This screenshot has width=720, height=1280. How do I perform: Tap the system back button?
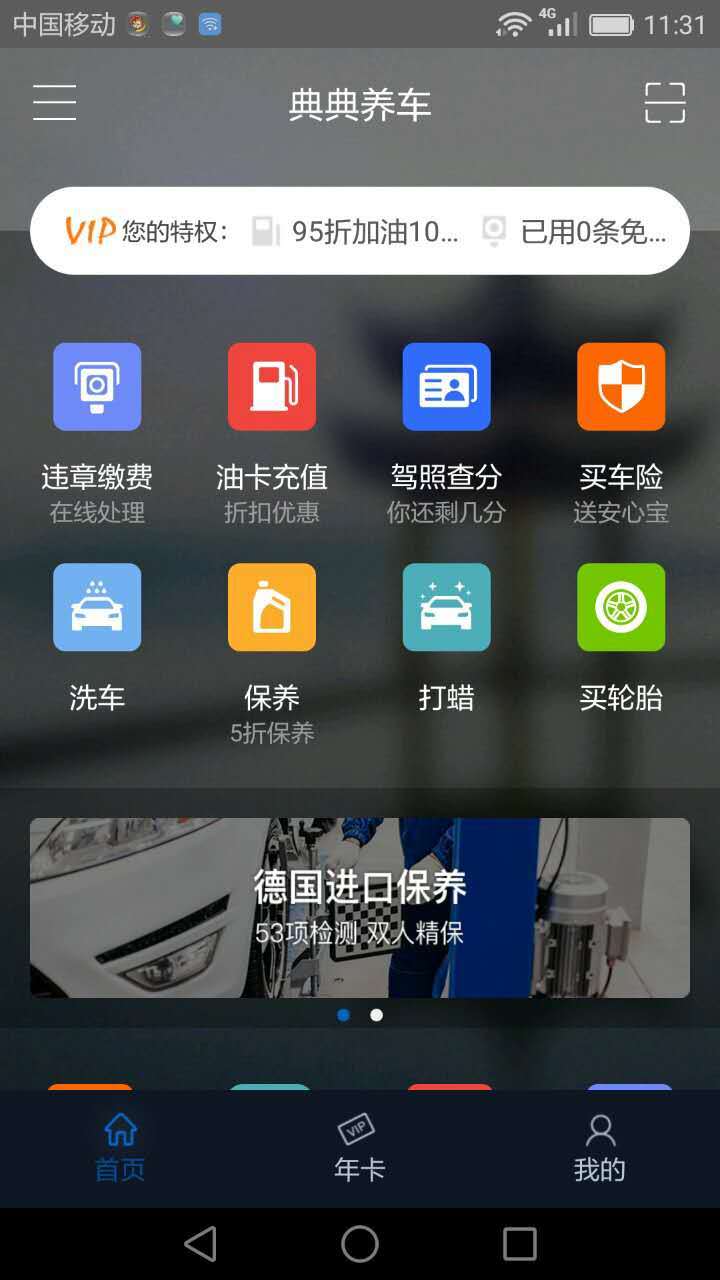[200, 1244]
